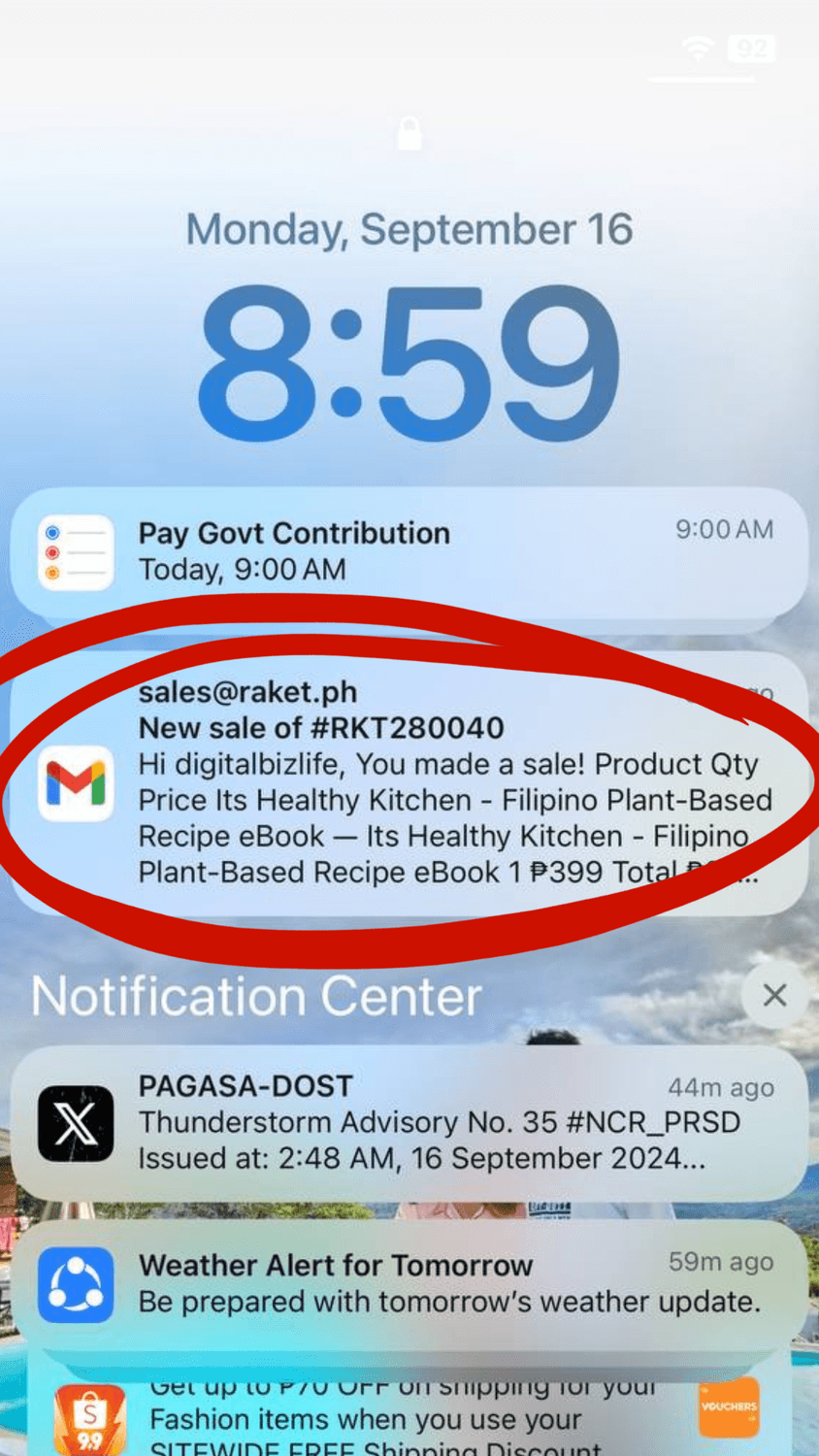The image size is (819, 1456).
Task: Open the Shopee free shipping voucher notification
Action: (408, 1419)
